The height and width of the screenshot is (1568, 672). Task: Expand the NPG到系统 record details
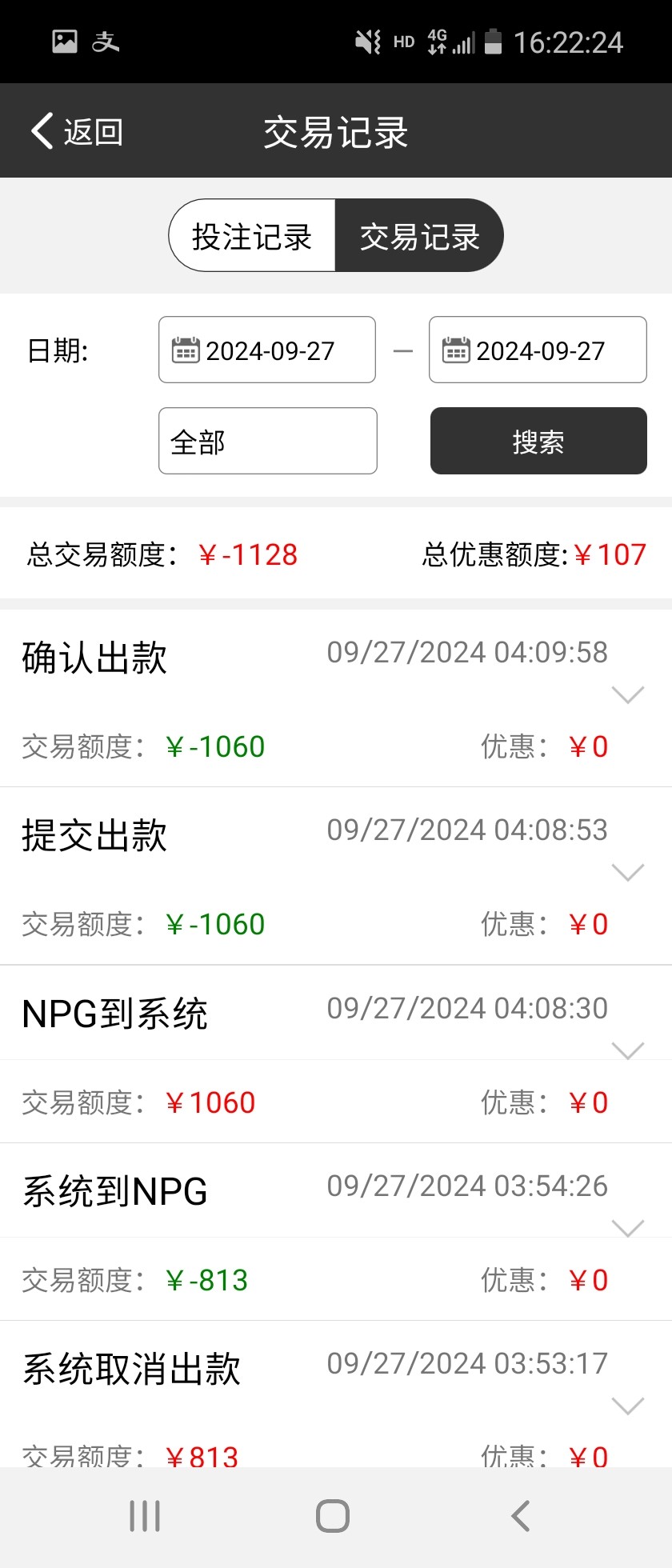coord(627,1050)
